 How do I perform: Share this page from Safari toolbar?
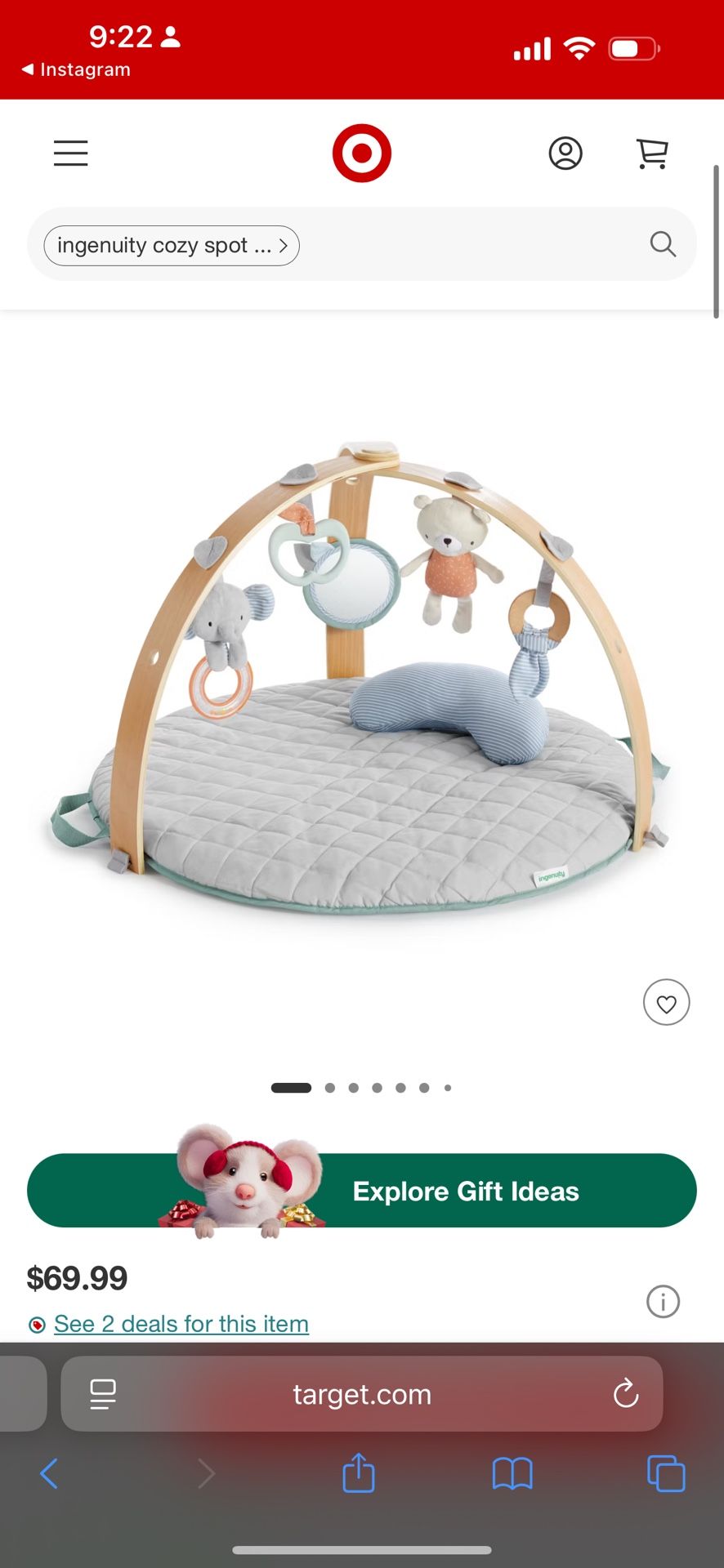[x=358, y=1473]
